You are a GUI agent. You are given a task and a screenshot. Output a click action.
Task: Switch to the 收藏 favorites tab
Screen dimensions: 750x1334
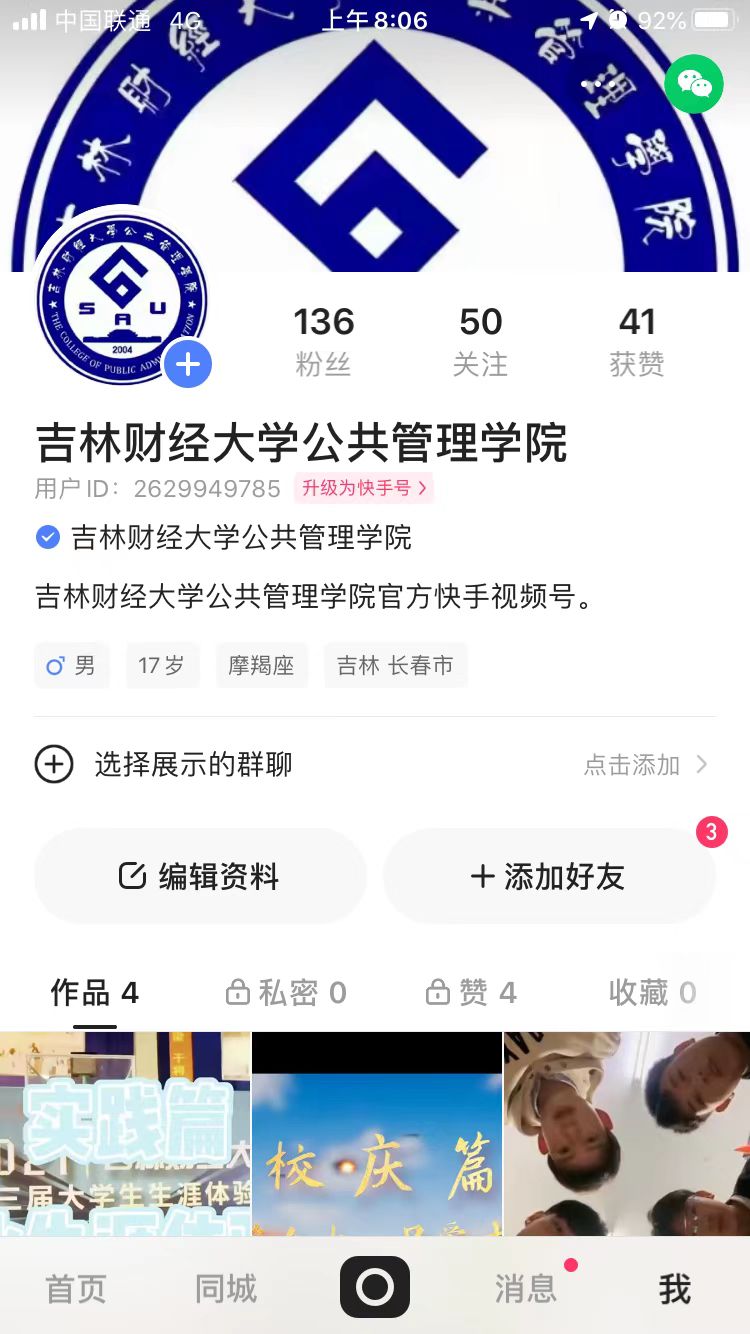[x=652, y=993]
